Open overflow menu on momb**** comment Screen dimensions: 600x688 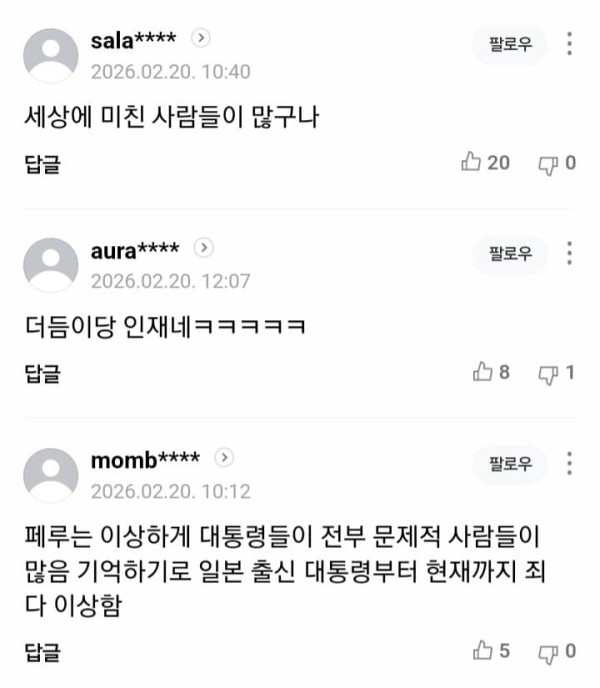[570, 464]
